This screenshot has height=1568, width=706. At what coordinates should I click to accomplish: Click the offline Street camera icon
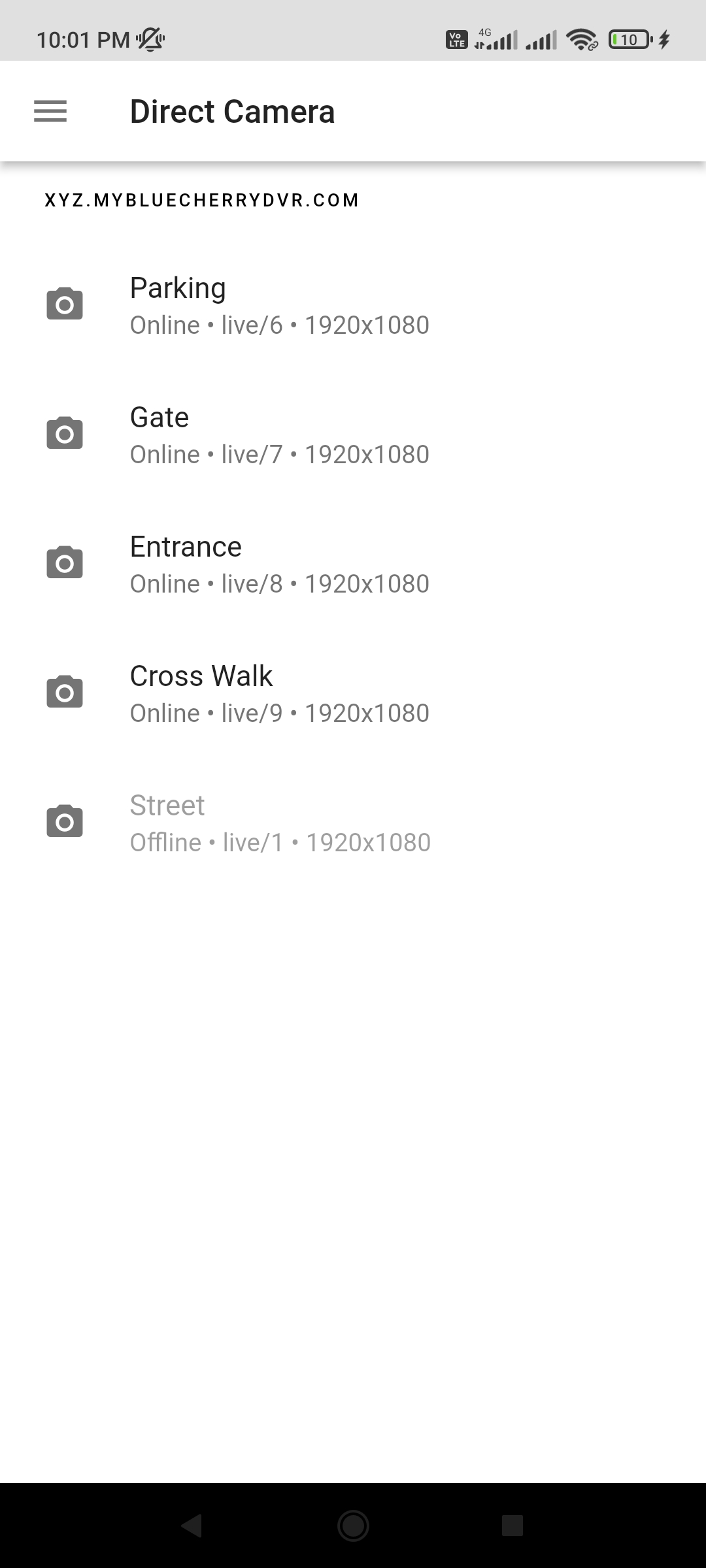click(x=63, y=821)
